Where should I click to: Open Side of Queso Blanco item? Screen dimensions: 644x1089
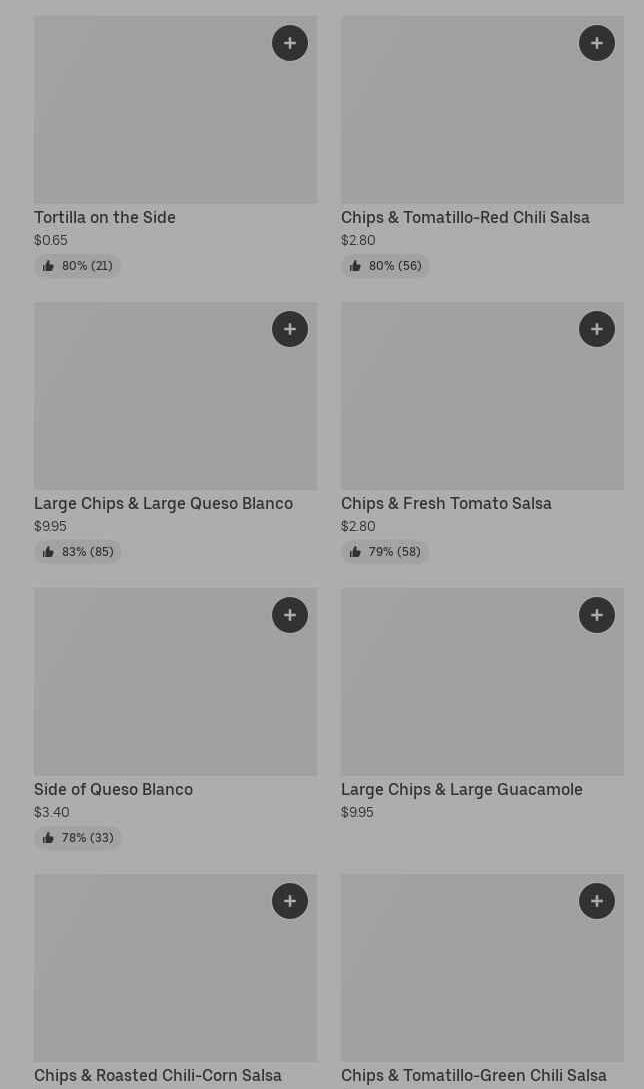(x=113, y=789)
